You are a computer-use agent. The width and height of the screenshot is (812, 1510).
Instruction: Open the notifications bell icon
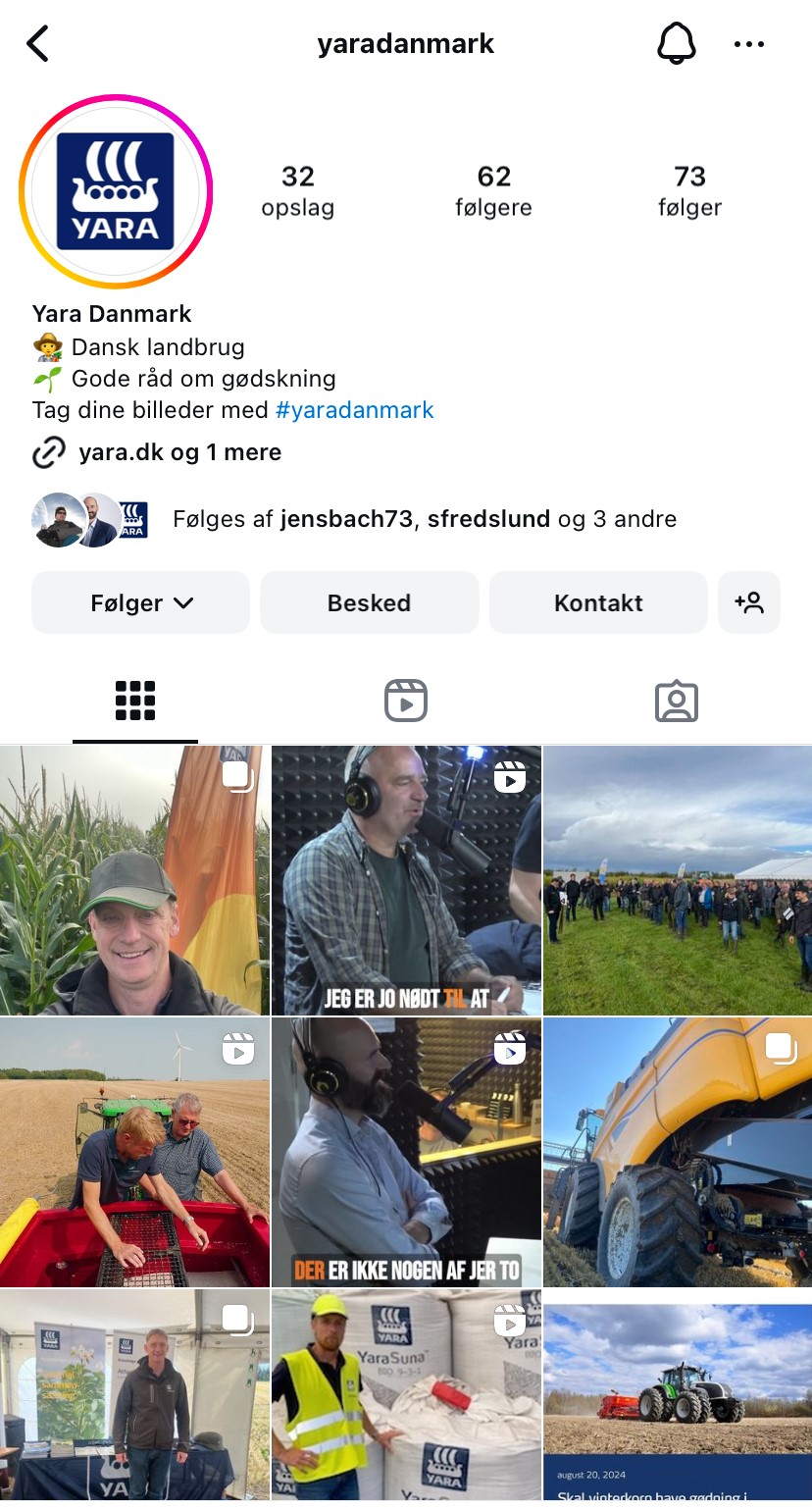(x=676, y=43)
